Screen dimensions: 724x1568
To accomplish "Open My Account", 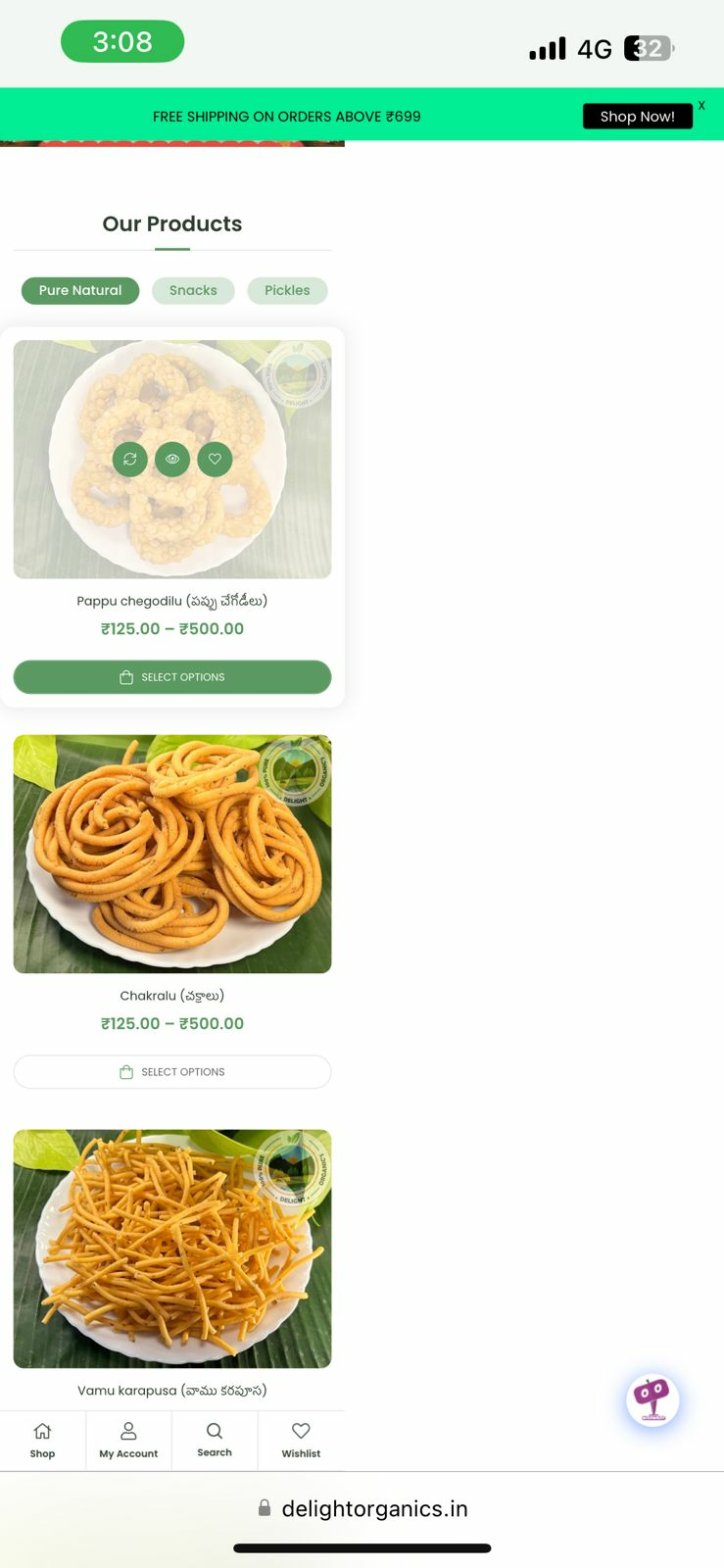I will pyautogui.click(x=128, y=1441).
